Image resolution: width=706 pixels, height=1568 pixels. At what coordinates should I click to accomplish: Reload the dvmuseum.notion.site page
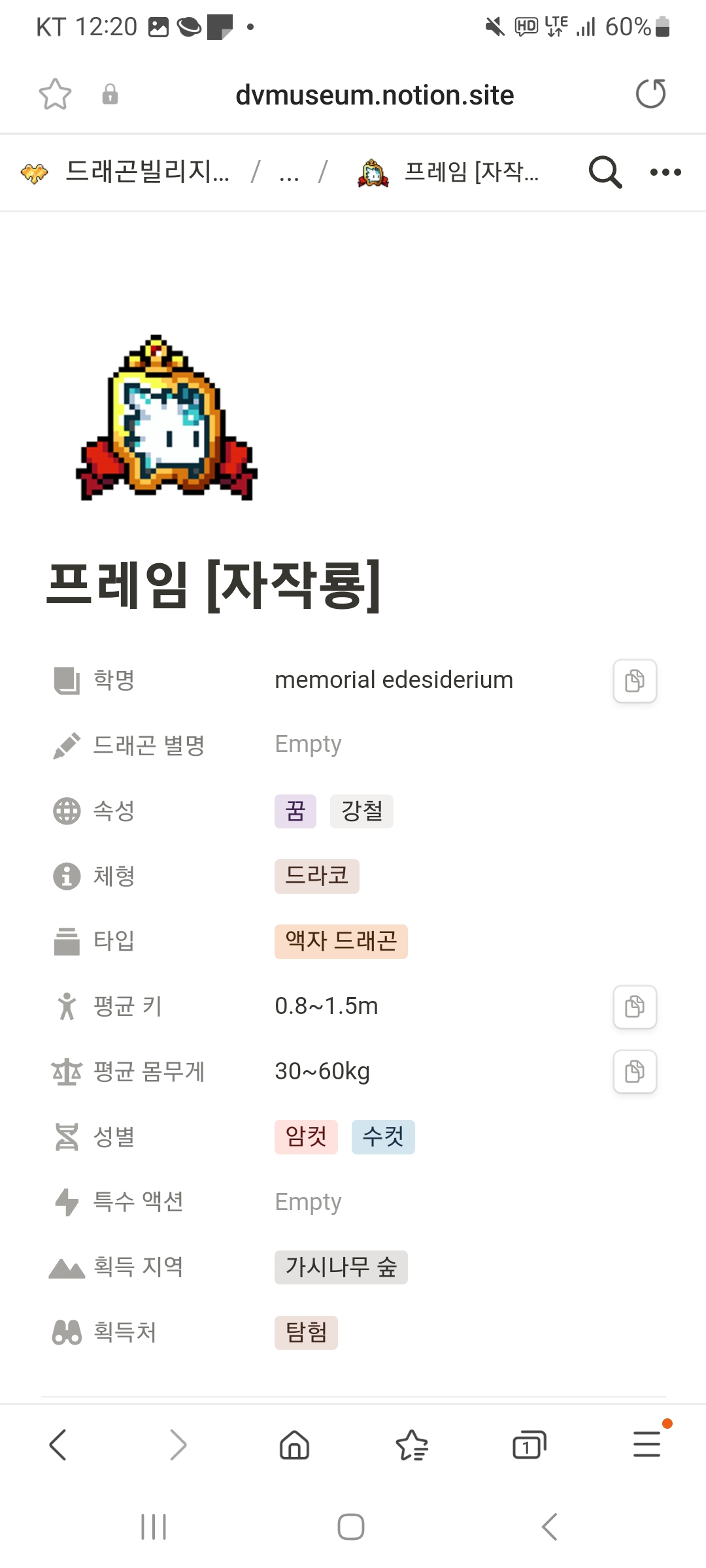coord(650,93)
